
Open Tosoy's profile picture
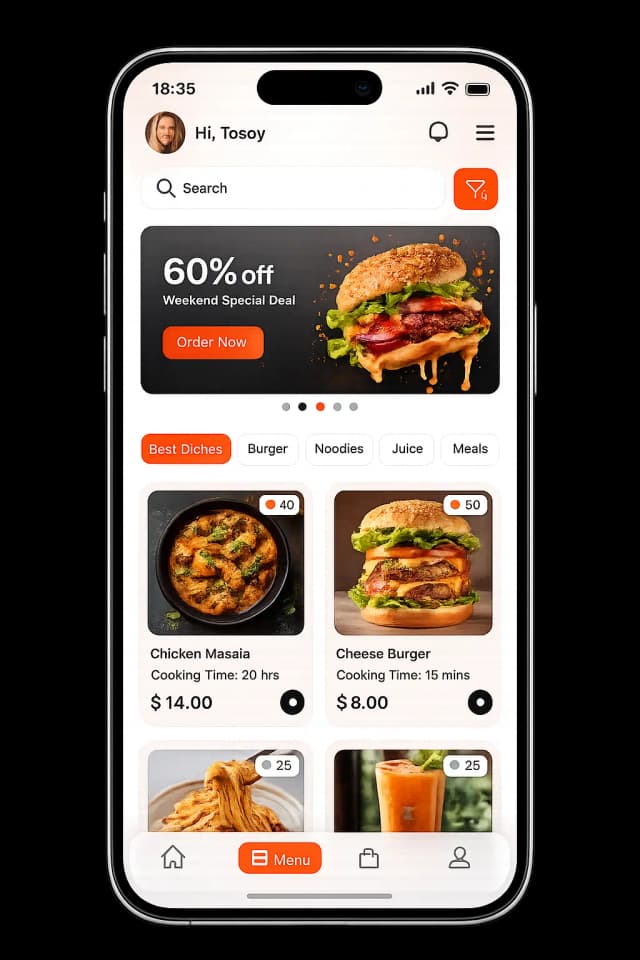165,132
